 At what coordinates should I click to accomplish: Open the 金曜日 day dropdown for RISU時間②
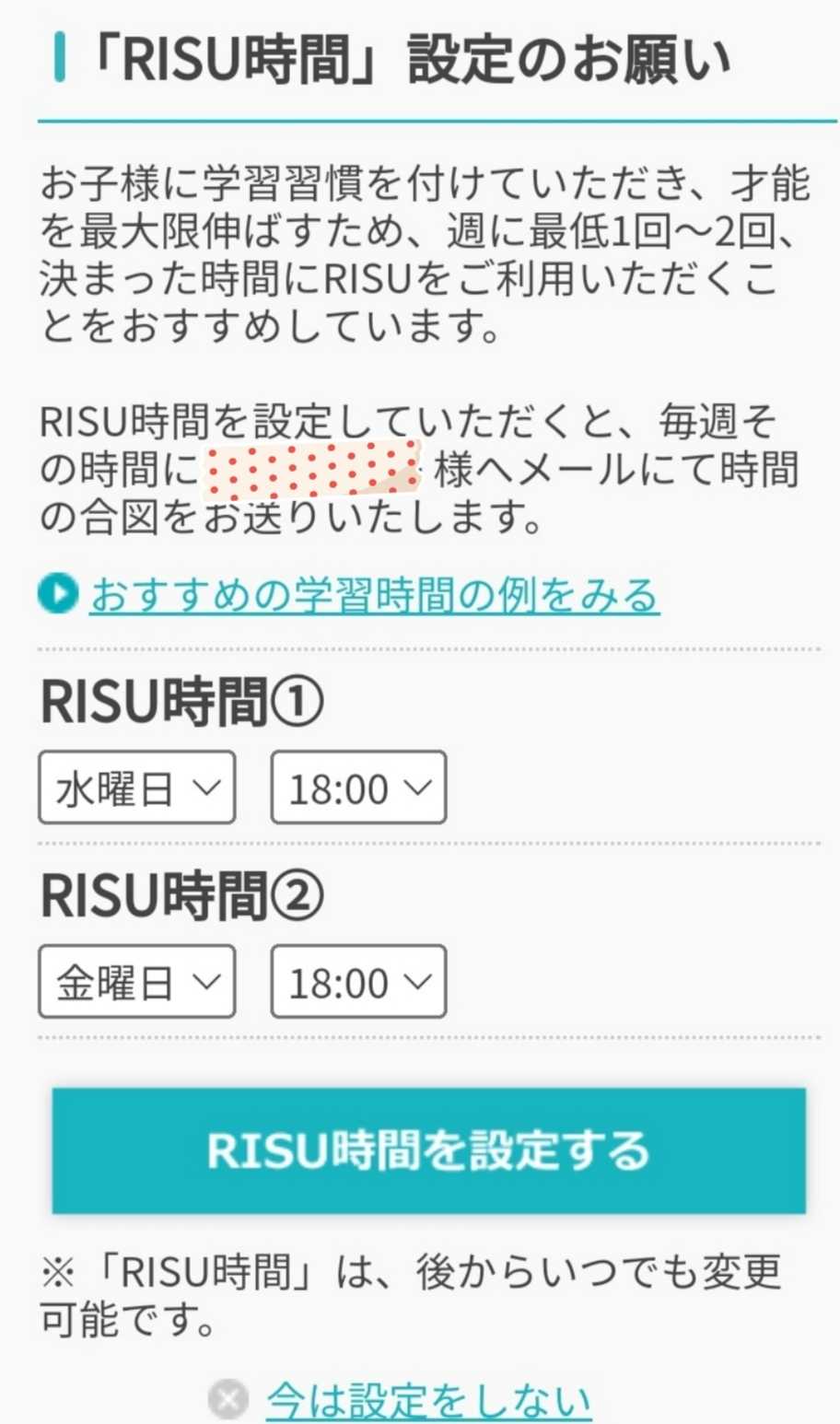point(136,982)
